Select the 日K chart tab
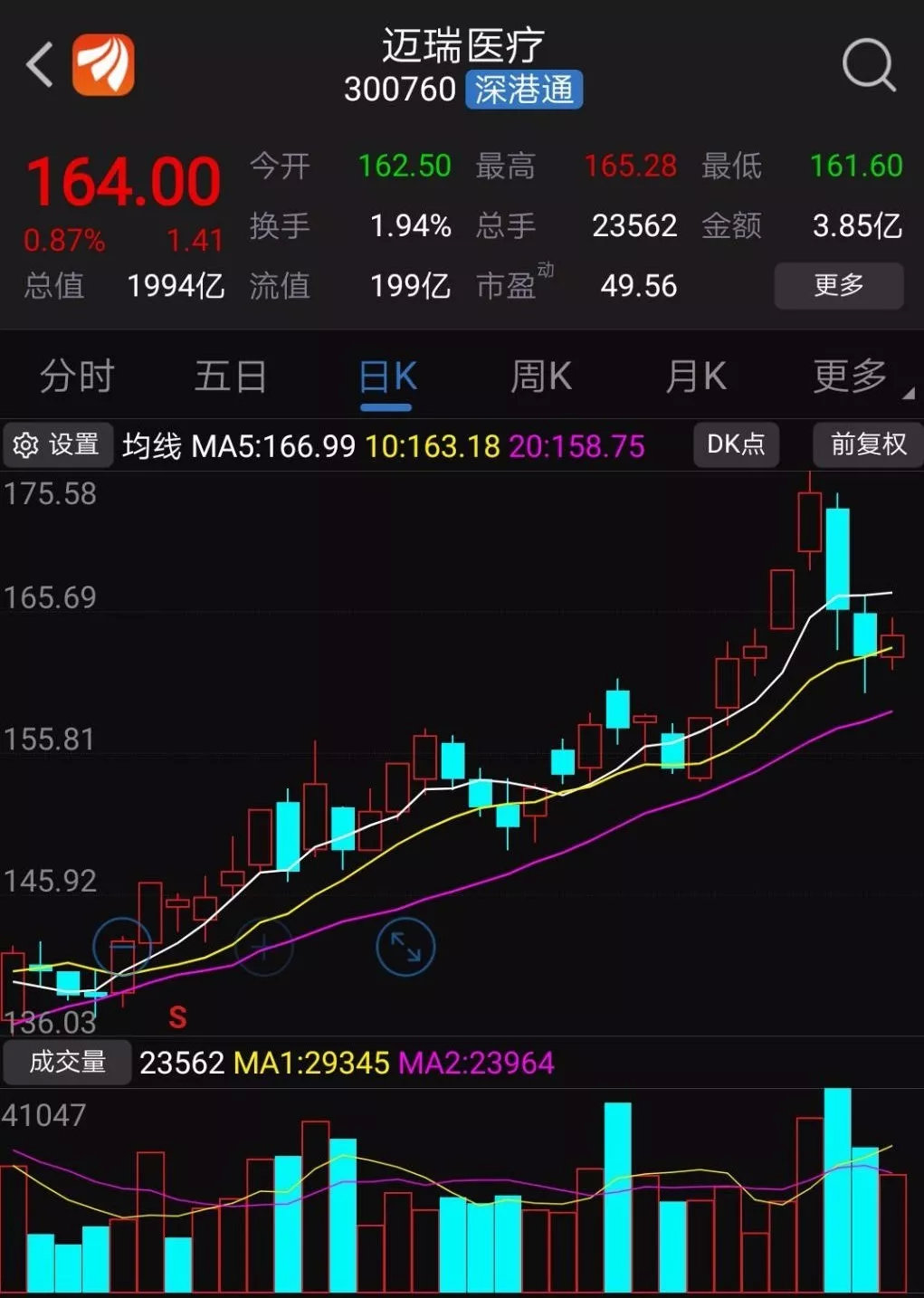This screenshot has height=1298, width=924. click(387, 377)
